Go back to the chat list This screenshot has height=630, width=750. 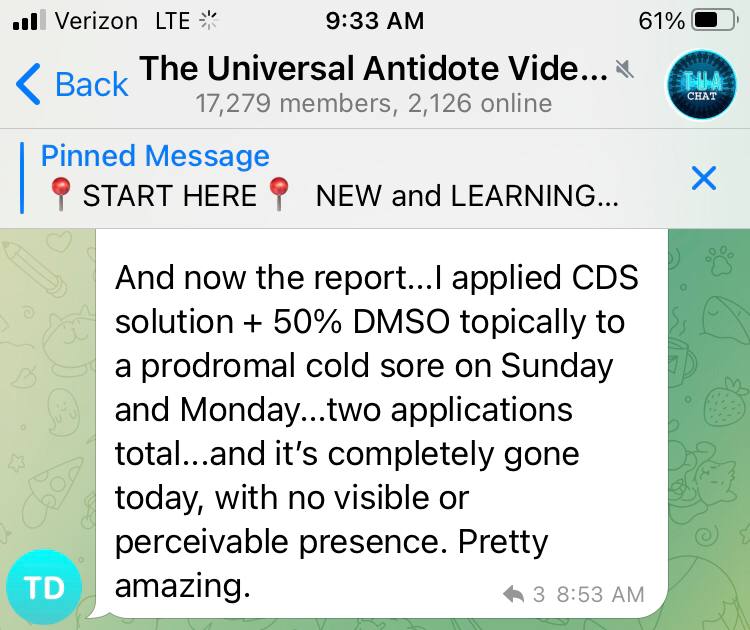coord(72,84)
